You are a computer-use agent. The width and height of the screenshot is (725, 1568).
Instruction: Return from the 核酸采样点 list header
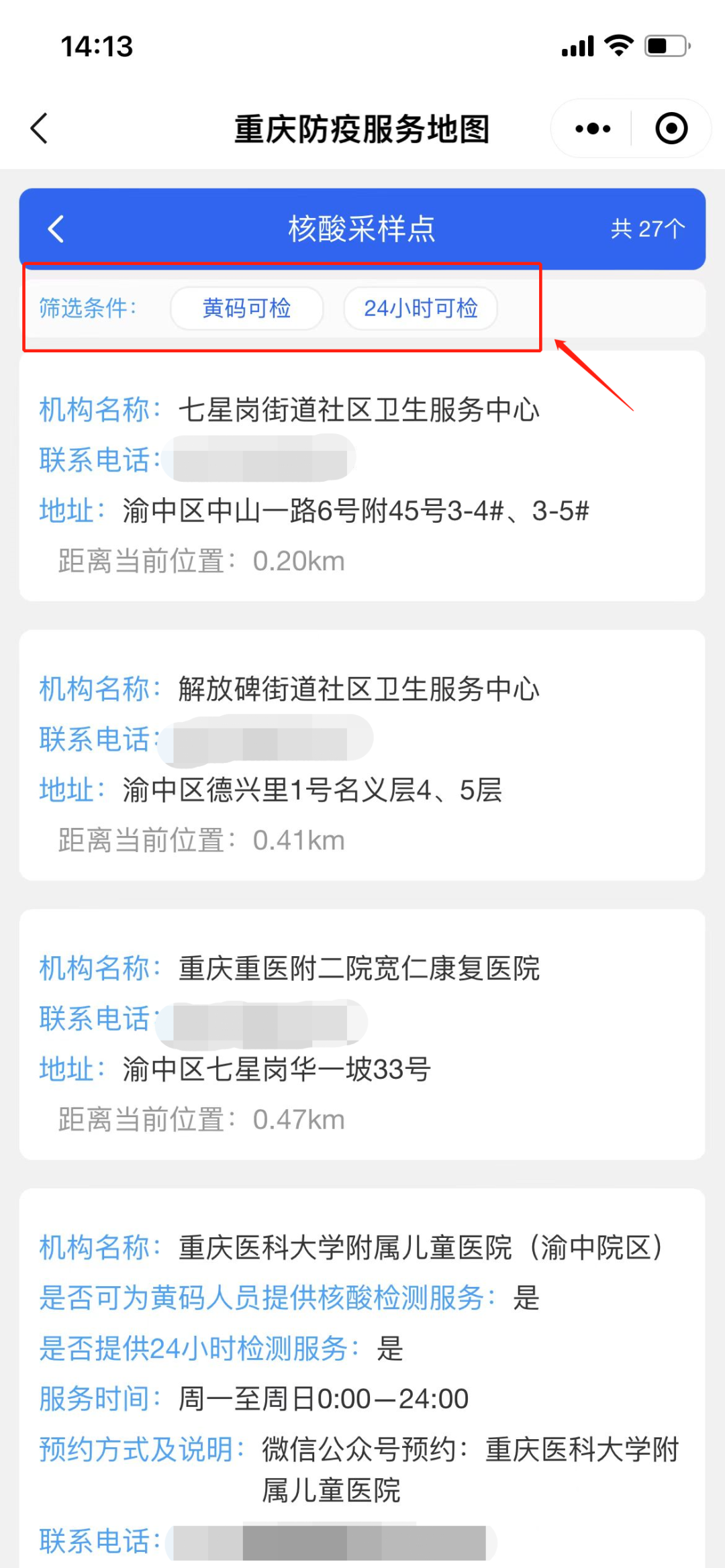pos(56,229)
